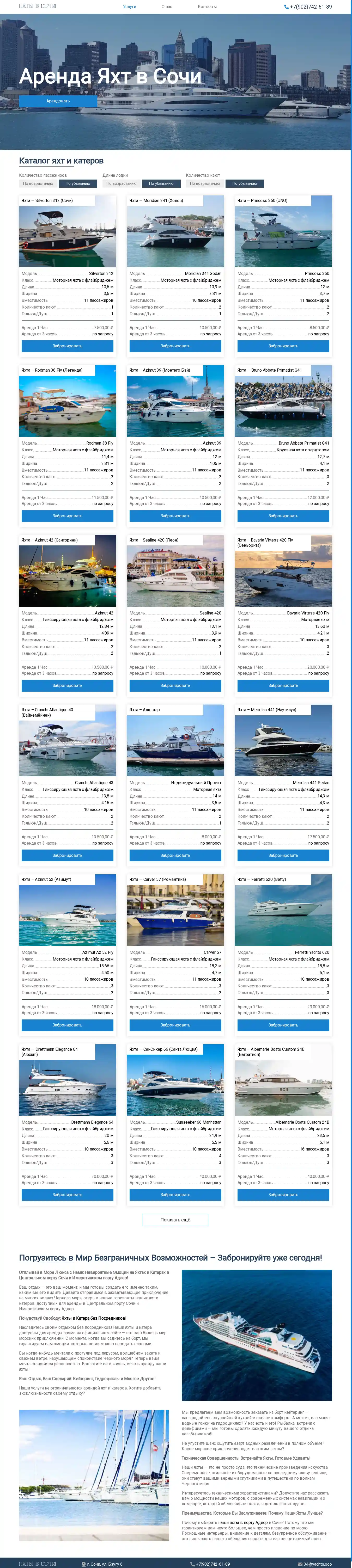Tap the Арендовать button on the banner
This screenshot has width=352, height=1568.
coord(58,101)
